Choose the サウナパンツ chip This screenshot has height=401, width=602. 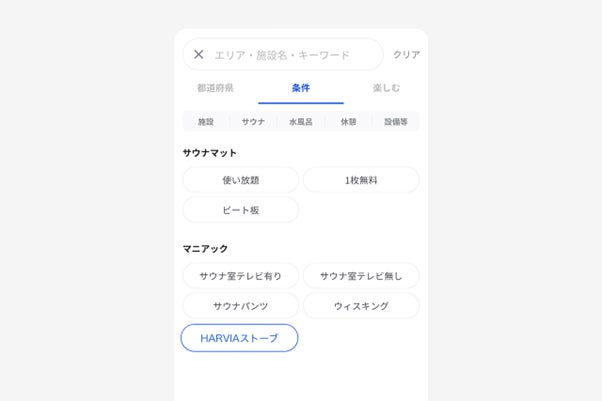(240, 306)
